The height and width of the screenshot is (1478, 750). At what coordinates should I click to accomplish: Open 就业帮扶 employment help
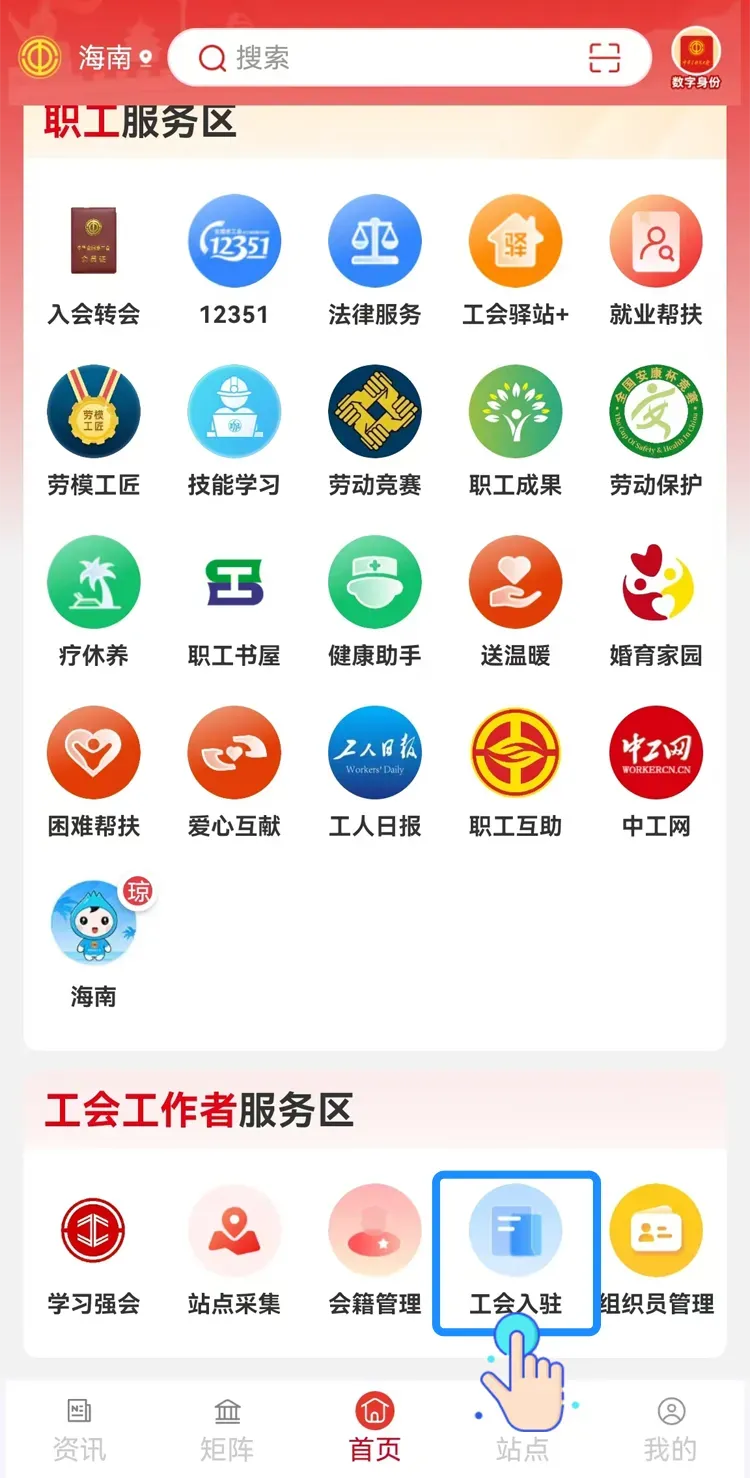pos(656,264)
